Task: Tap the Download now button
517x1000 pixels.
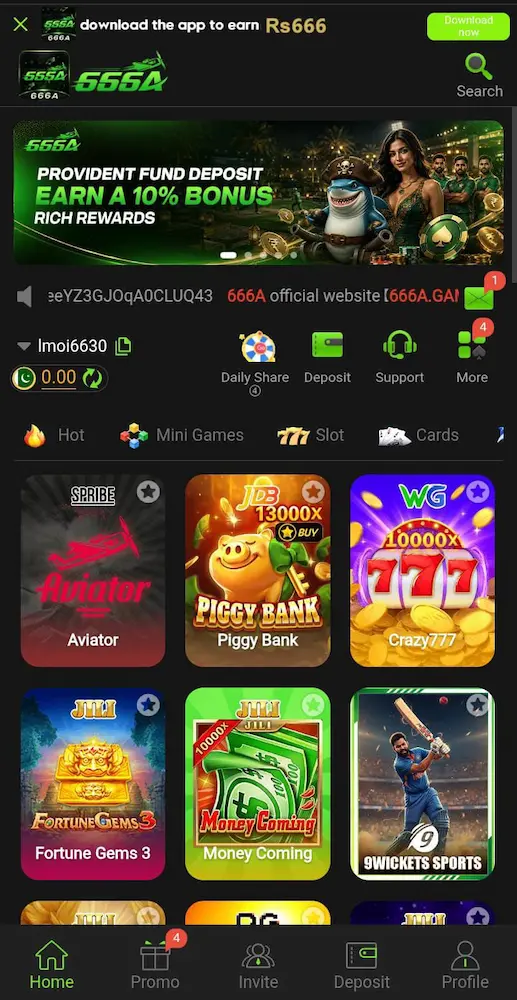Action: (x=468, y=26)
